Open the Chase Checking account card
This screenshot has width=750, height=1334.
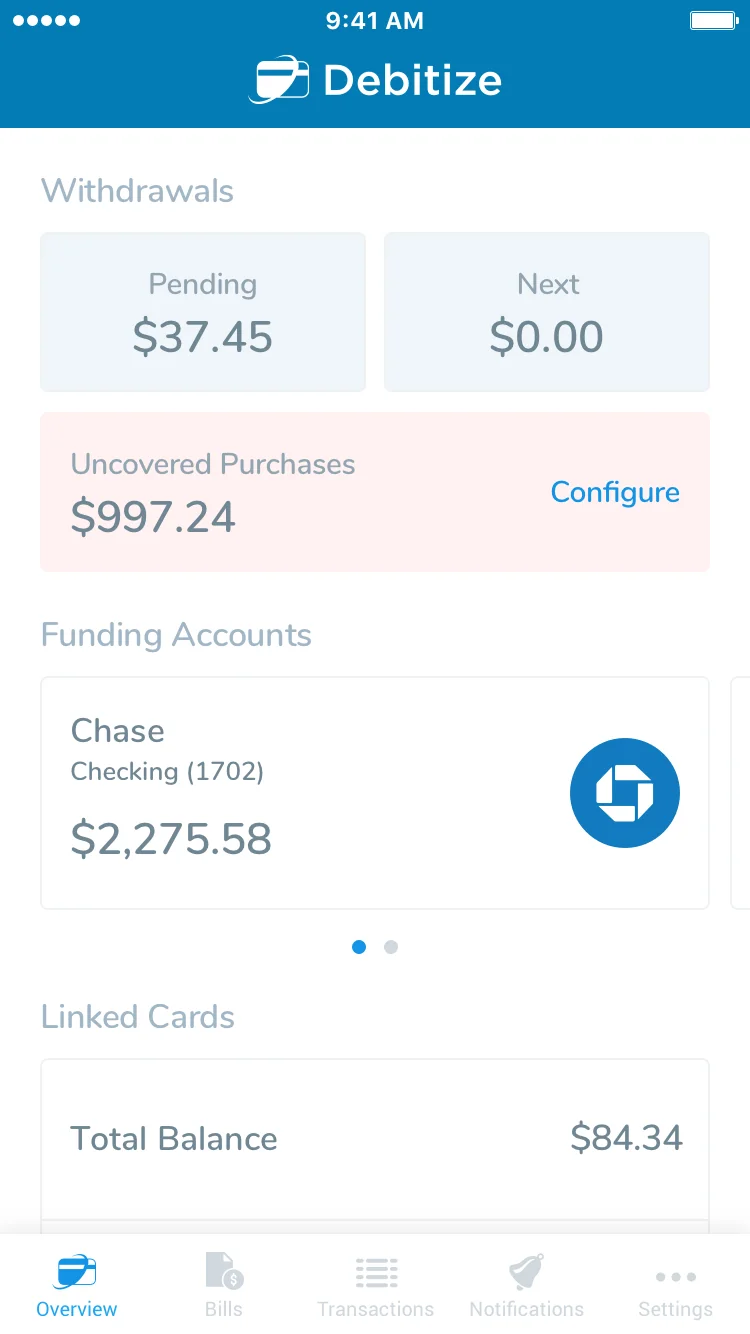[375, 792]
